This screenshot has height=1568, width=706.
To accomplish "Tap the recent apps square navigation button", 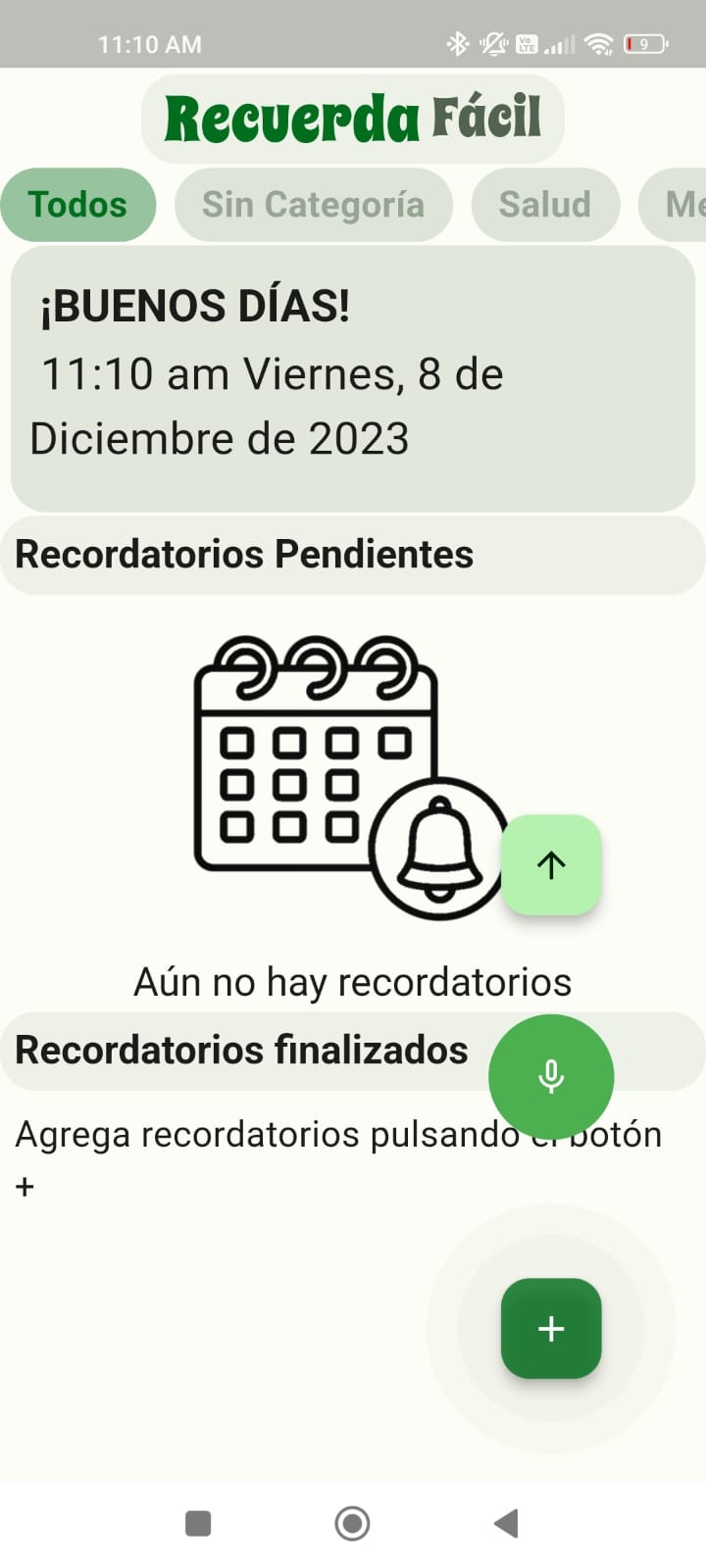I will 199,1523.
